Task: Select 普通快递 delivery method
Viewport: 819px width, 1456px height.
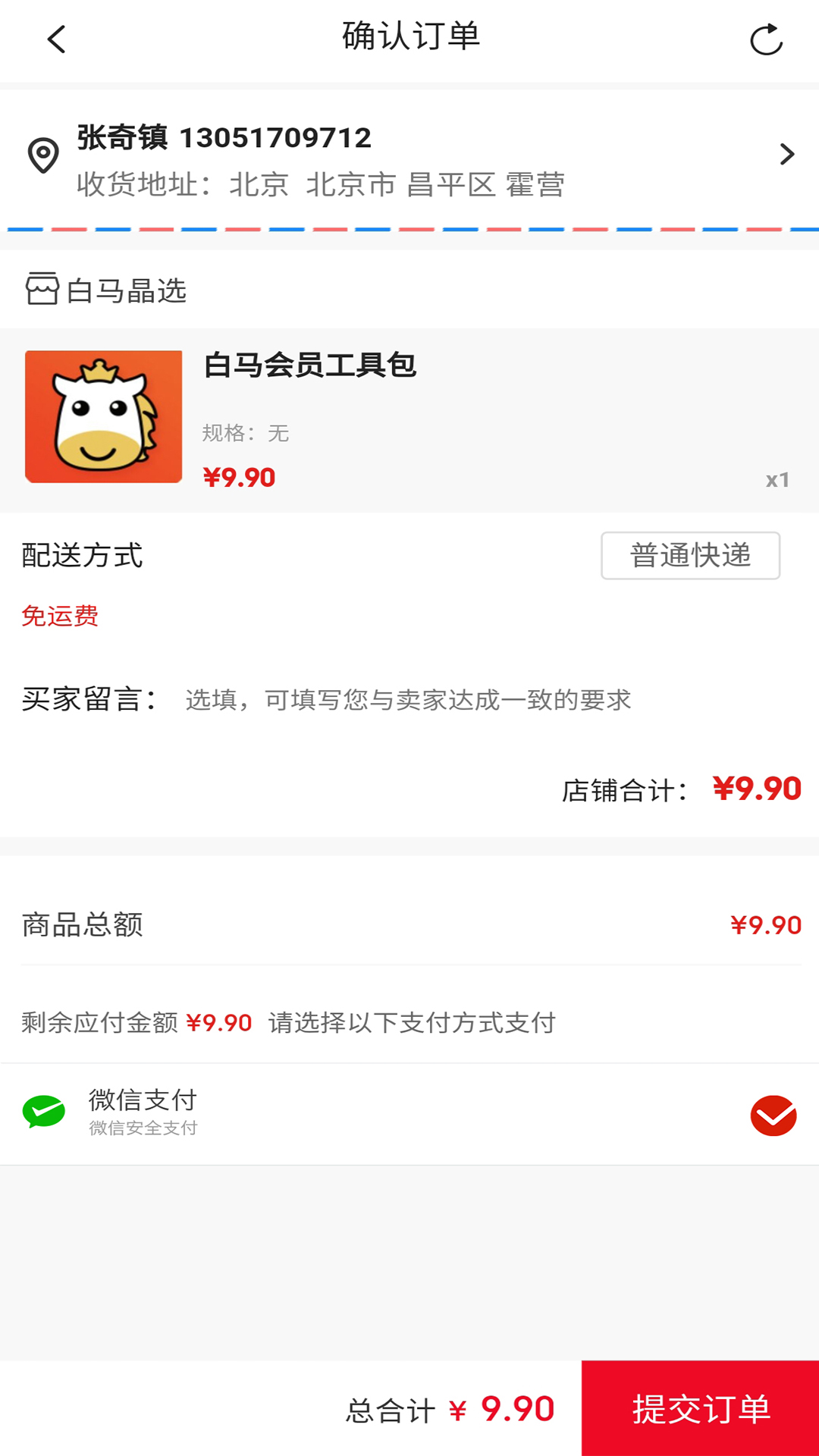Action: [690, 555]
